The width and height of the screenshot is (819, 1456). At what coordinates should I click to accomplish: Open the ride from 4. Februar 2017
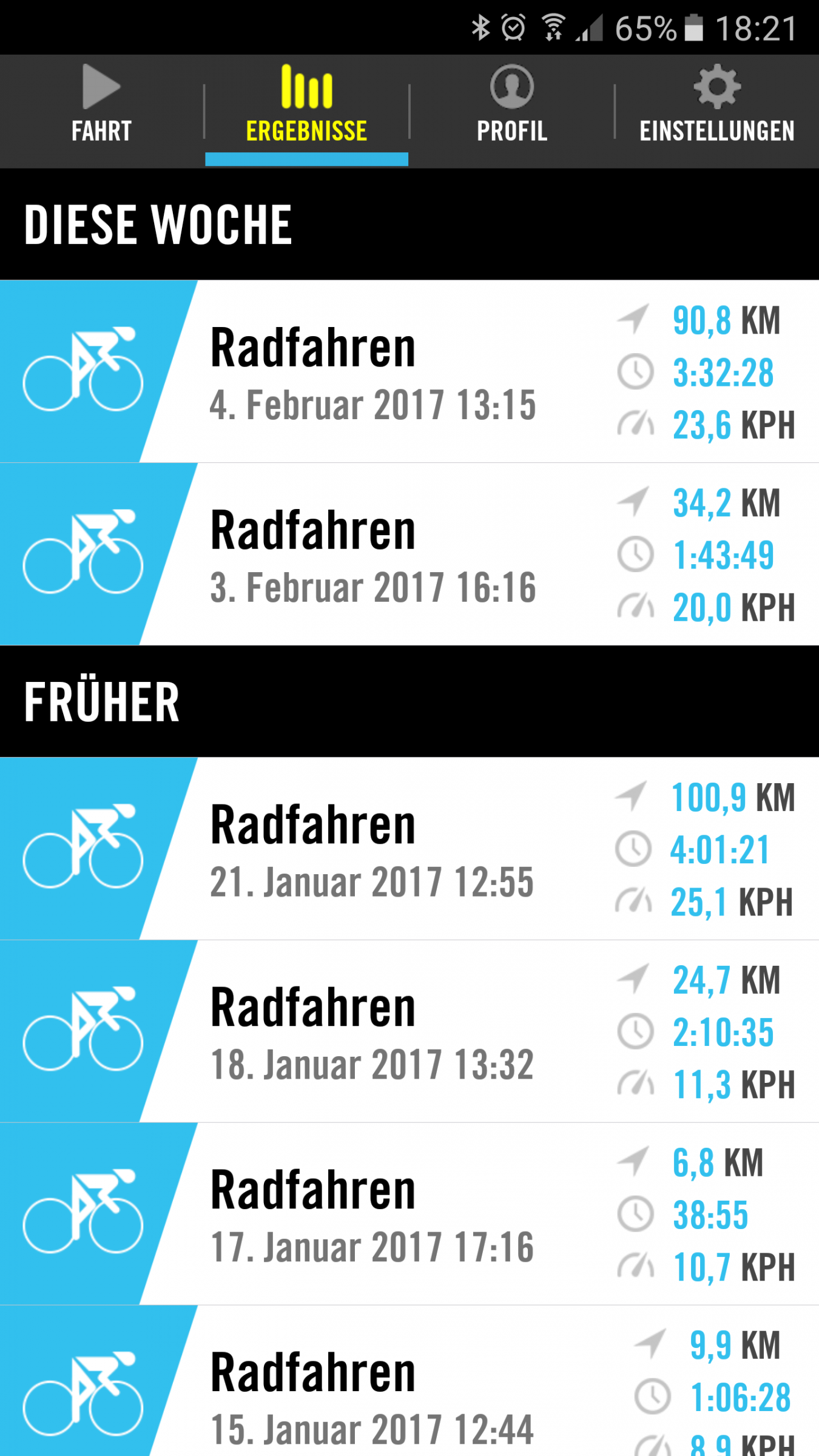click(409, 371)
